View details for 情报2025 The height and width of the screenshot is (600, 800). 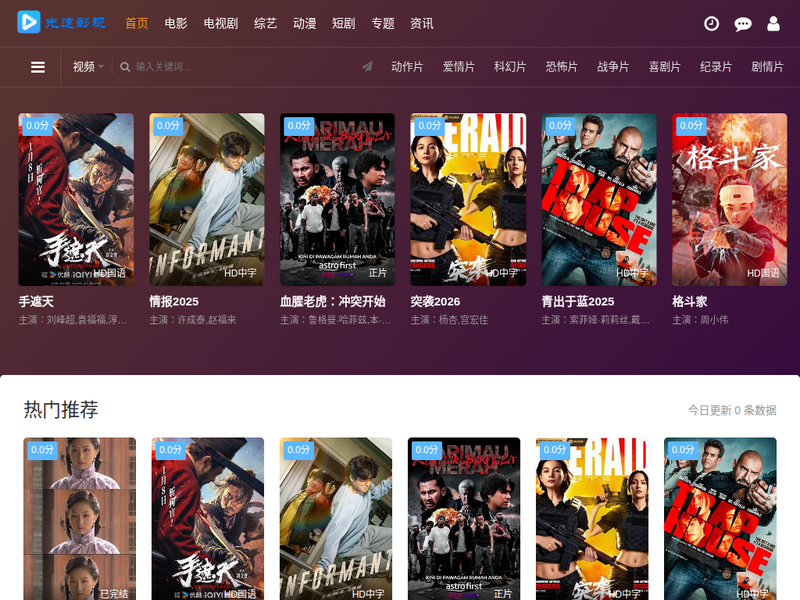pyautogui.click(x=207, y=199)
